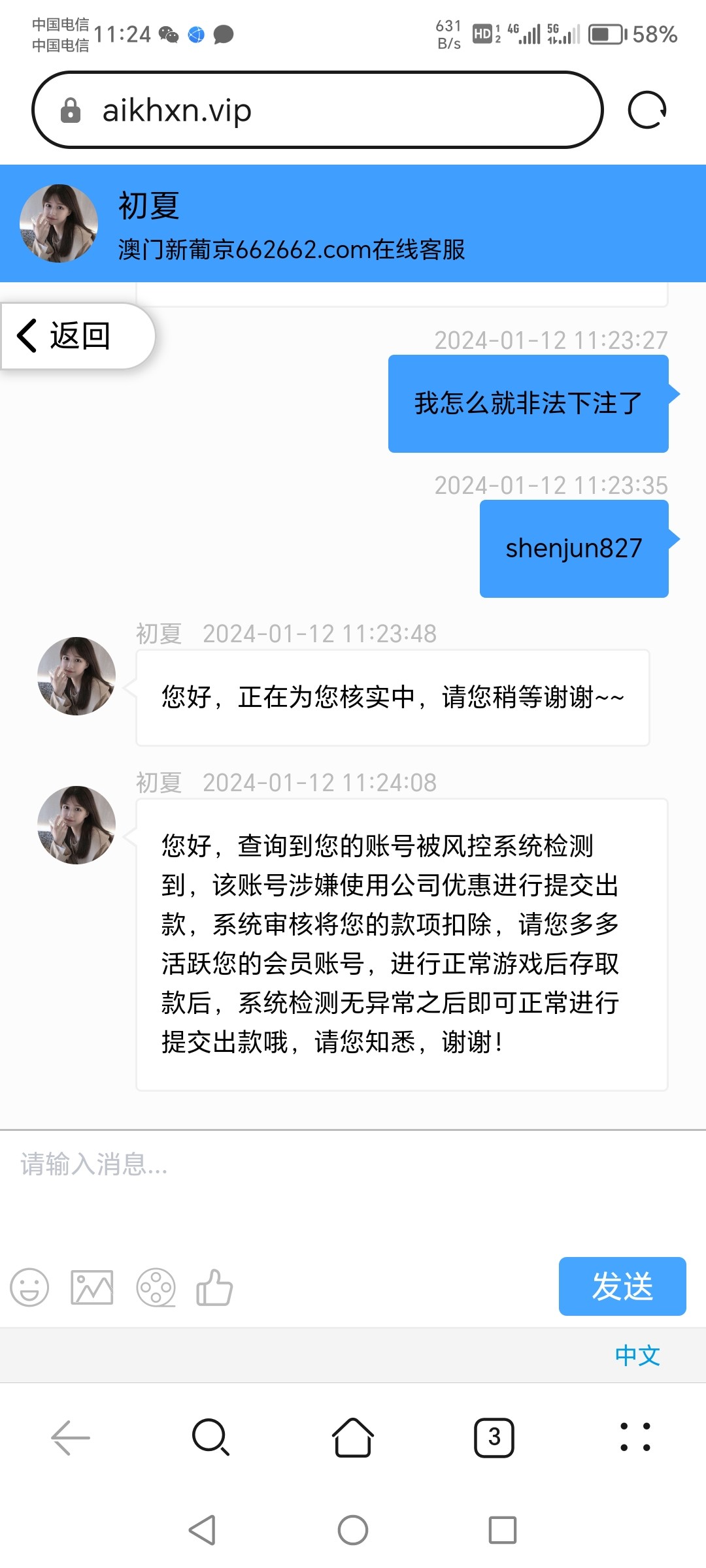The height and width of the screenshot is (1568, 706).
Task: Open the tab switcher showing 3
Action: click(x=495, y=1437)
